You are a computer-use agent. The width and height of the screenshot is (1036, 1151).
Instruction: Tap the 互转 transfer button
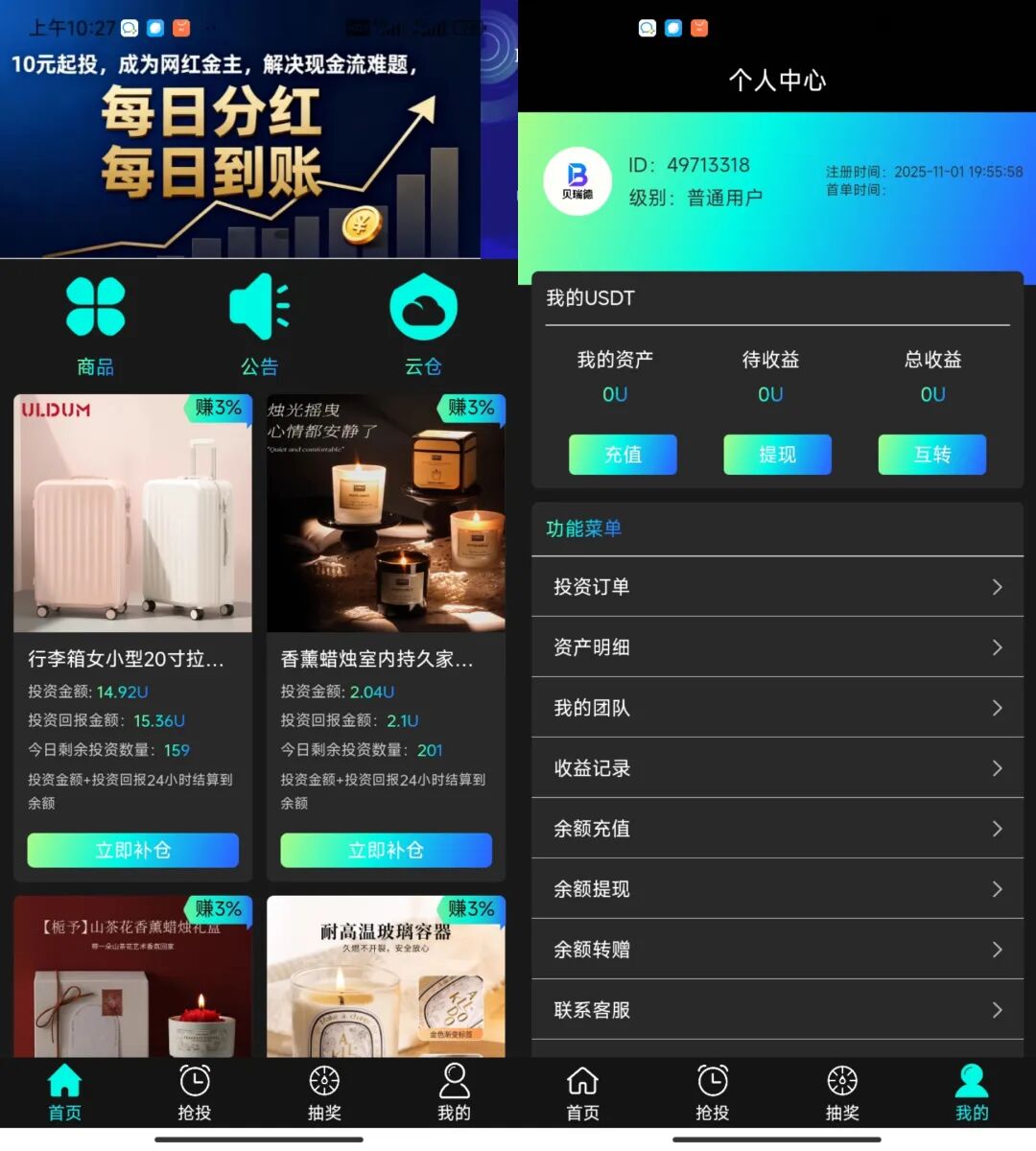(x=931, y=455)
